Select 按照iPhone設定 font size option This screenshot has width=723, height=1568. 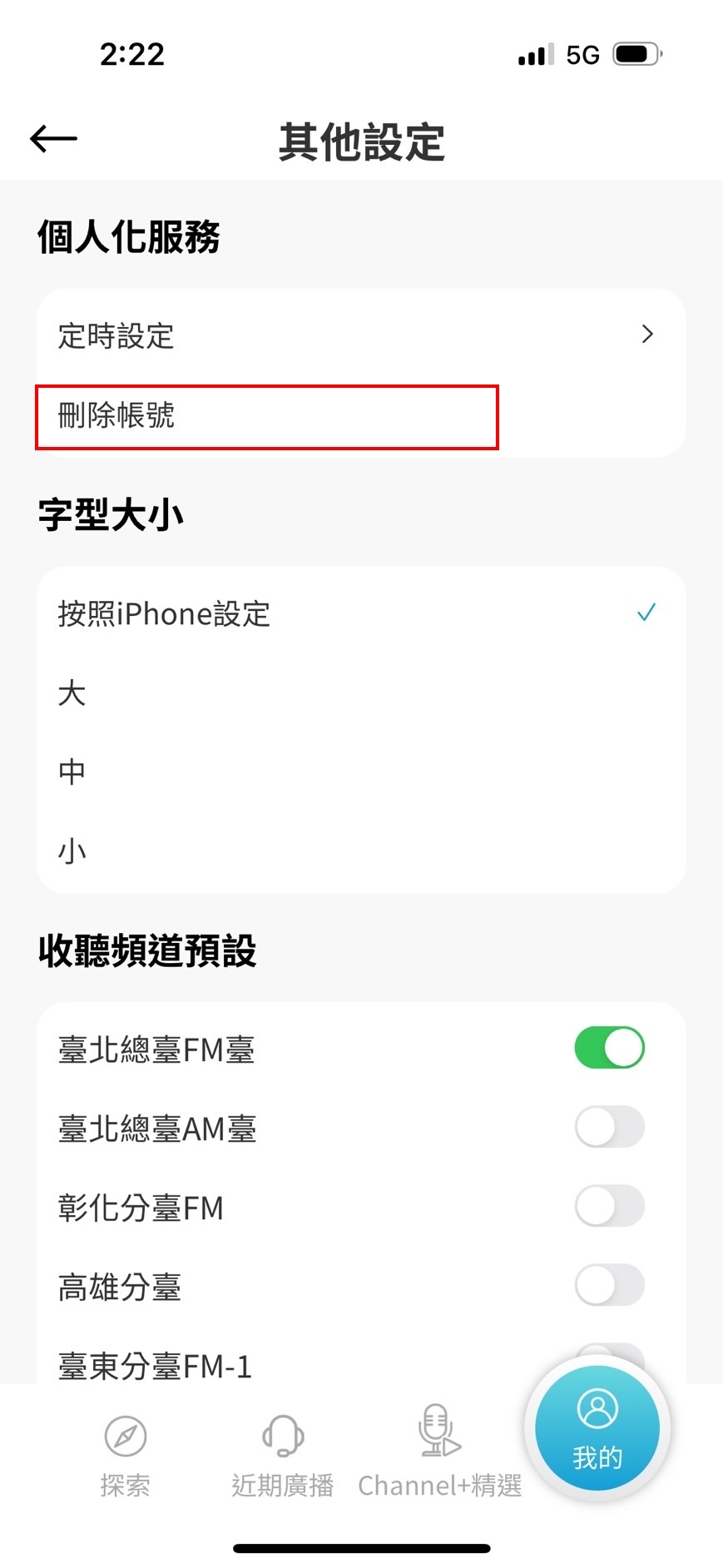(361, 613)
